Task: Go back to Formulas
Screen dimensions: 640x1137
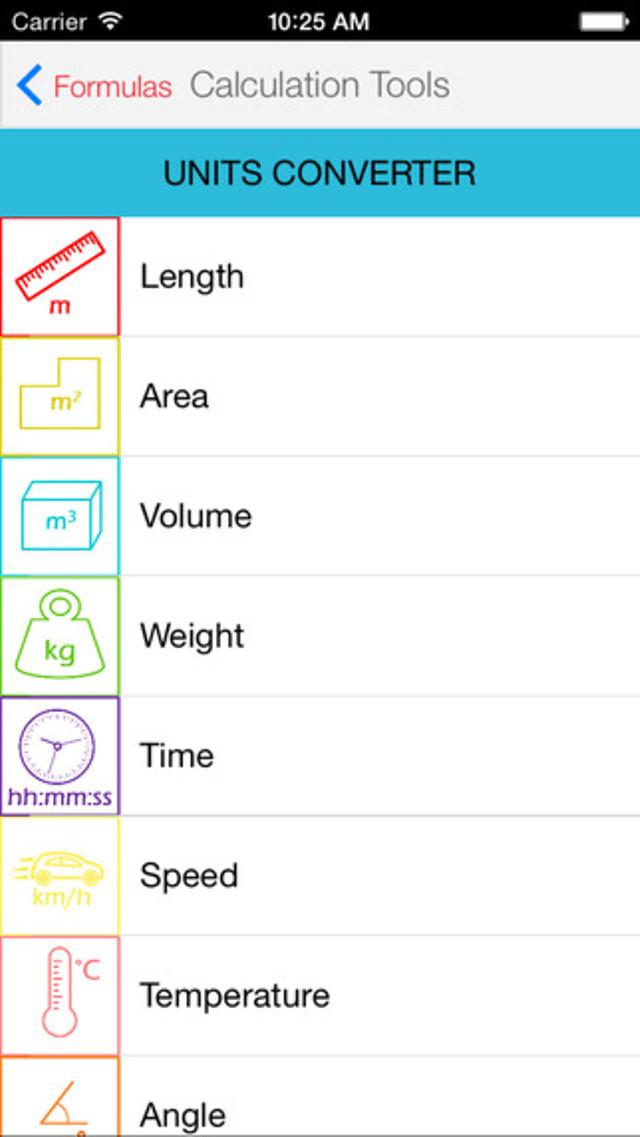Action: coord(94,86)
